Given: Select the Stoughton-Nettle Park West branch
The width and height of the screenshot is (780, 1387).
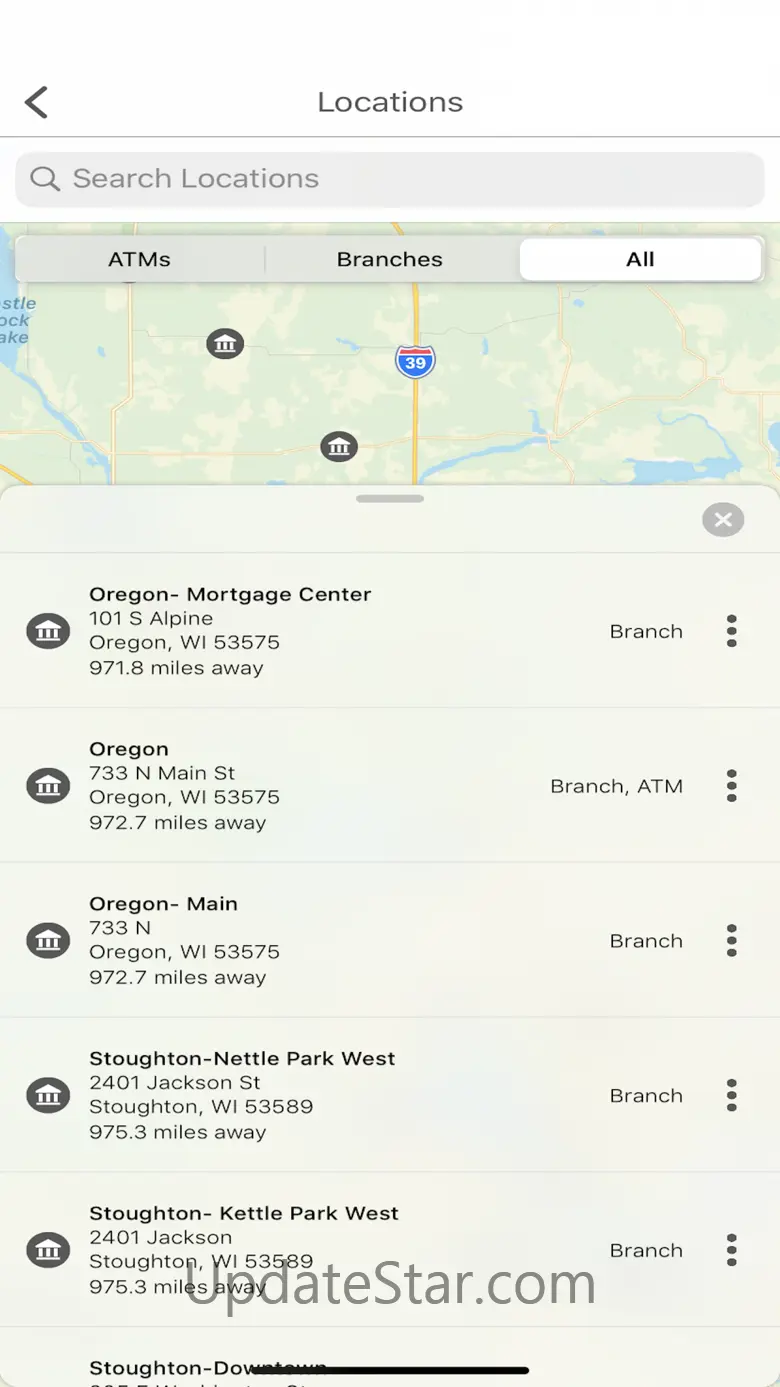Looking at the screenshot, I should point(300,1096).
